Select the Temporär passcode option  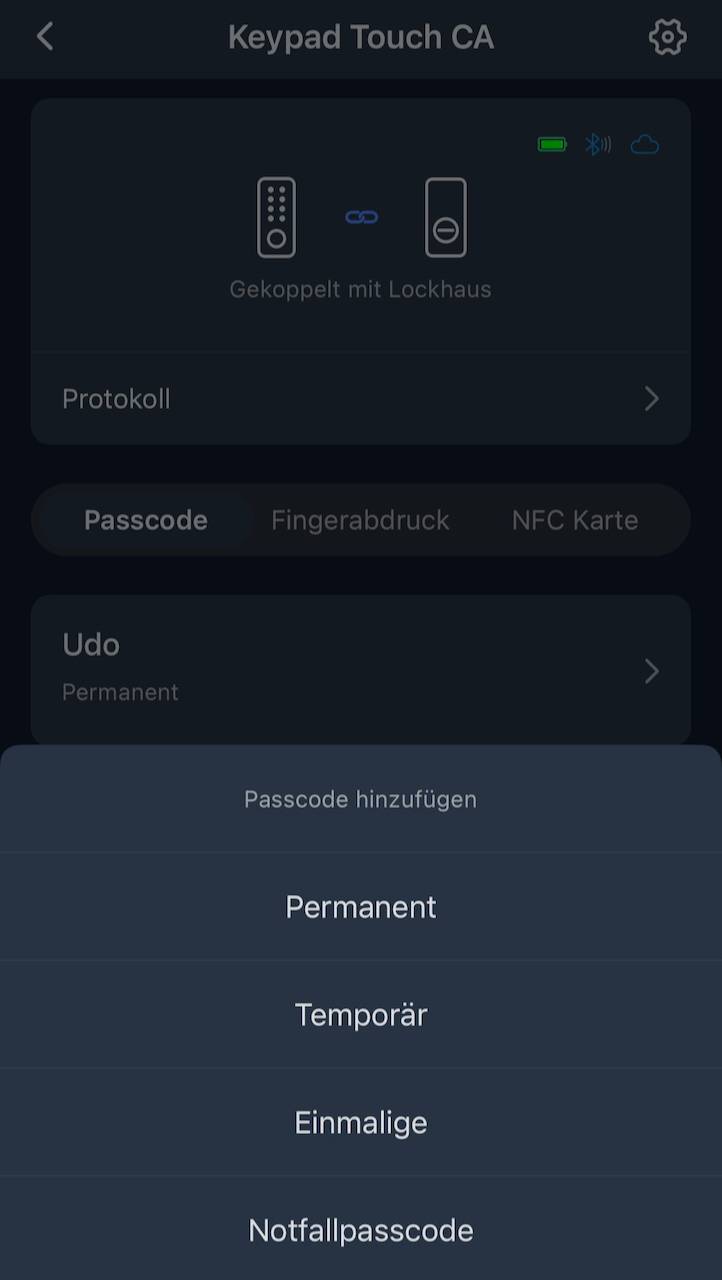click(x=361, y=1015)
